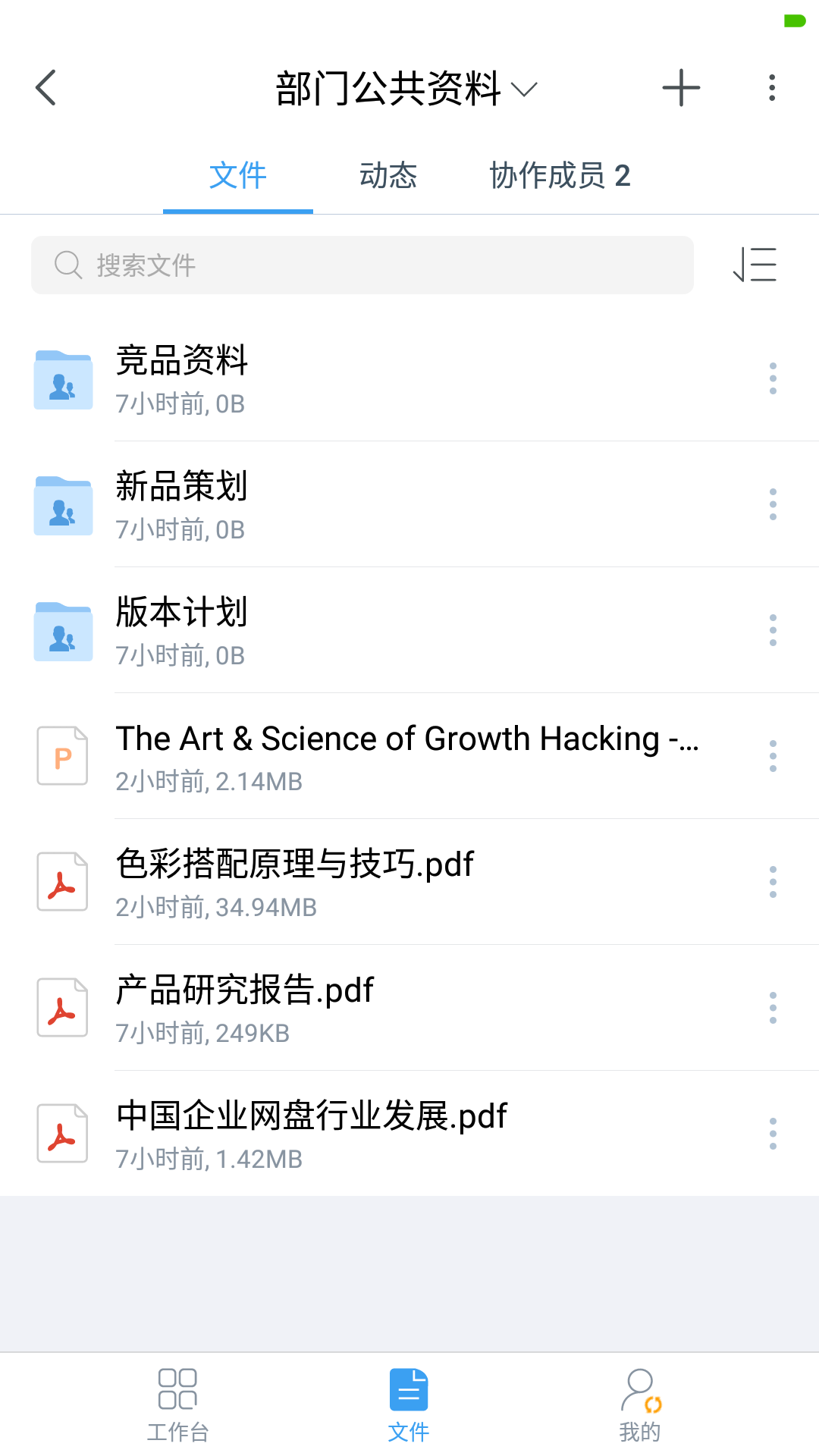
Task: Open options menu for 新品策划 folder
Action: click(x=772, y=504)
